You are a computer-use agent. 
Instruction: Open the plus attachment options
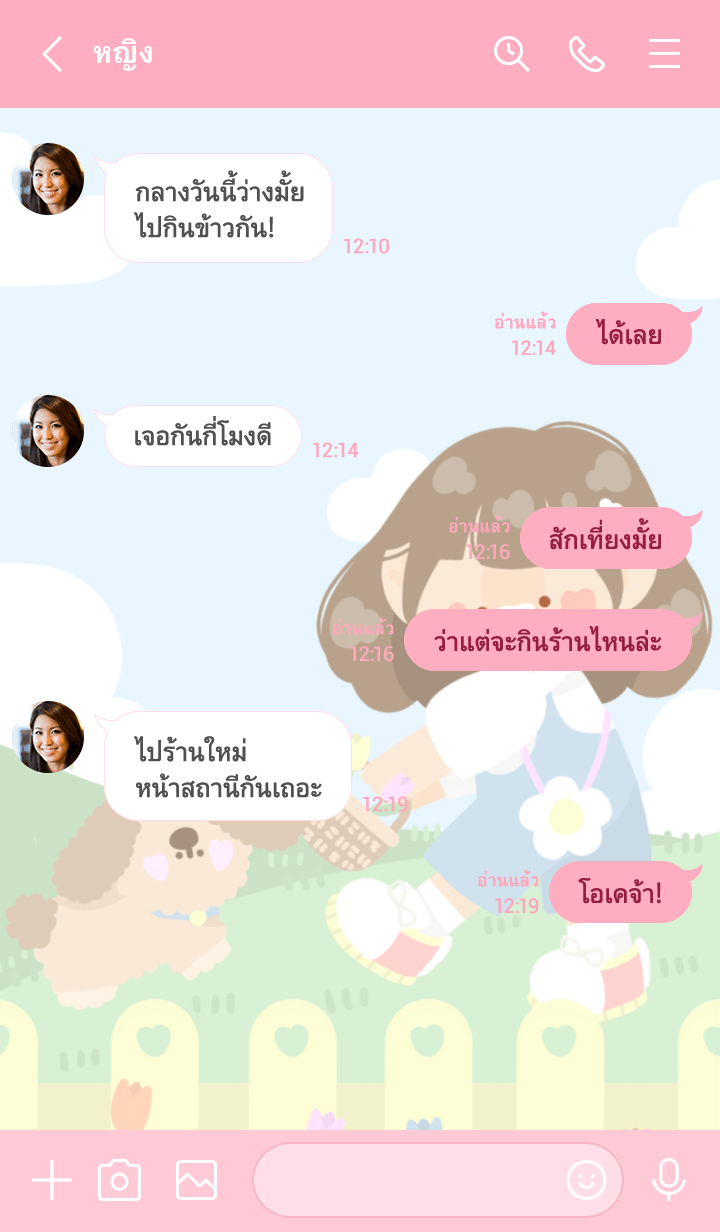pyautogui.click(x=52, y=1181)
